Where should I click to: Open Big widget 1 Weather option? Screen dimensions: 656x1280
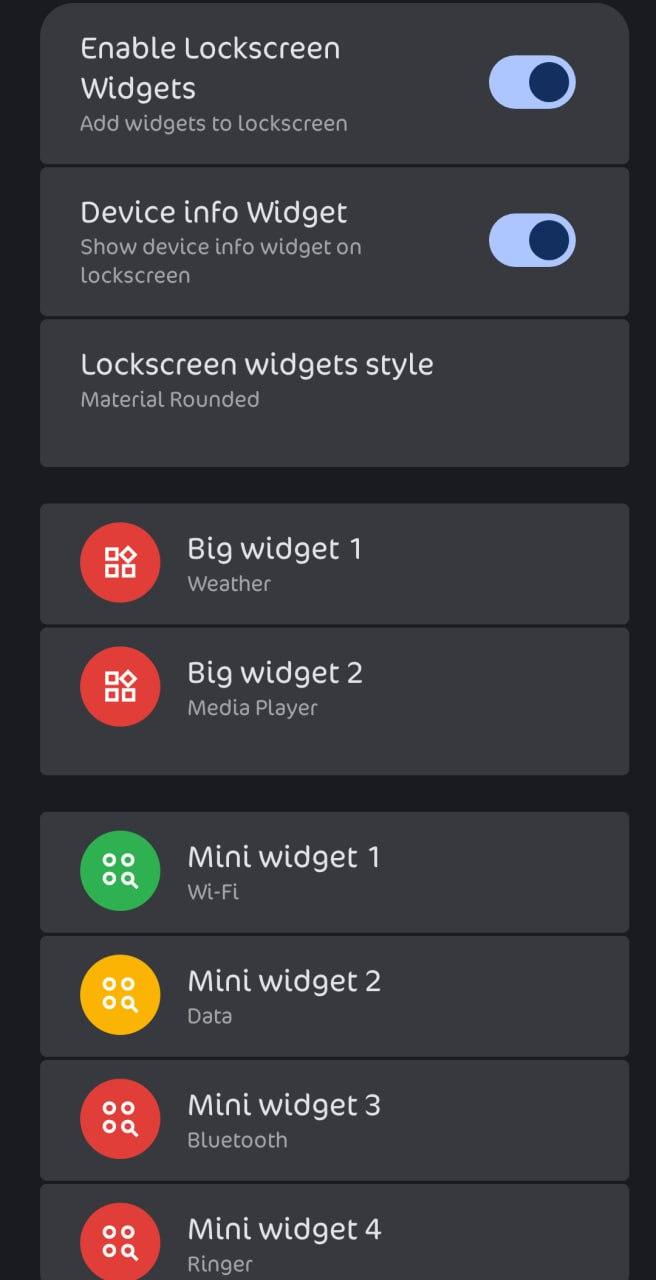[334, 564]
